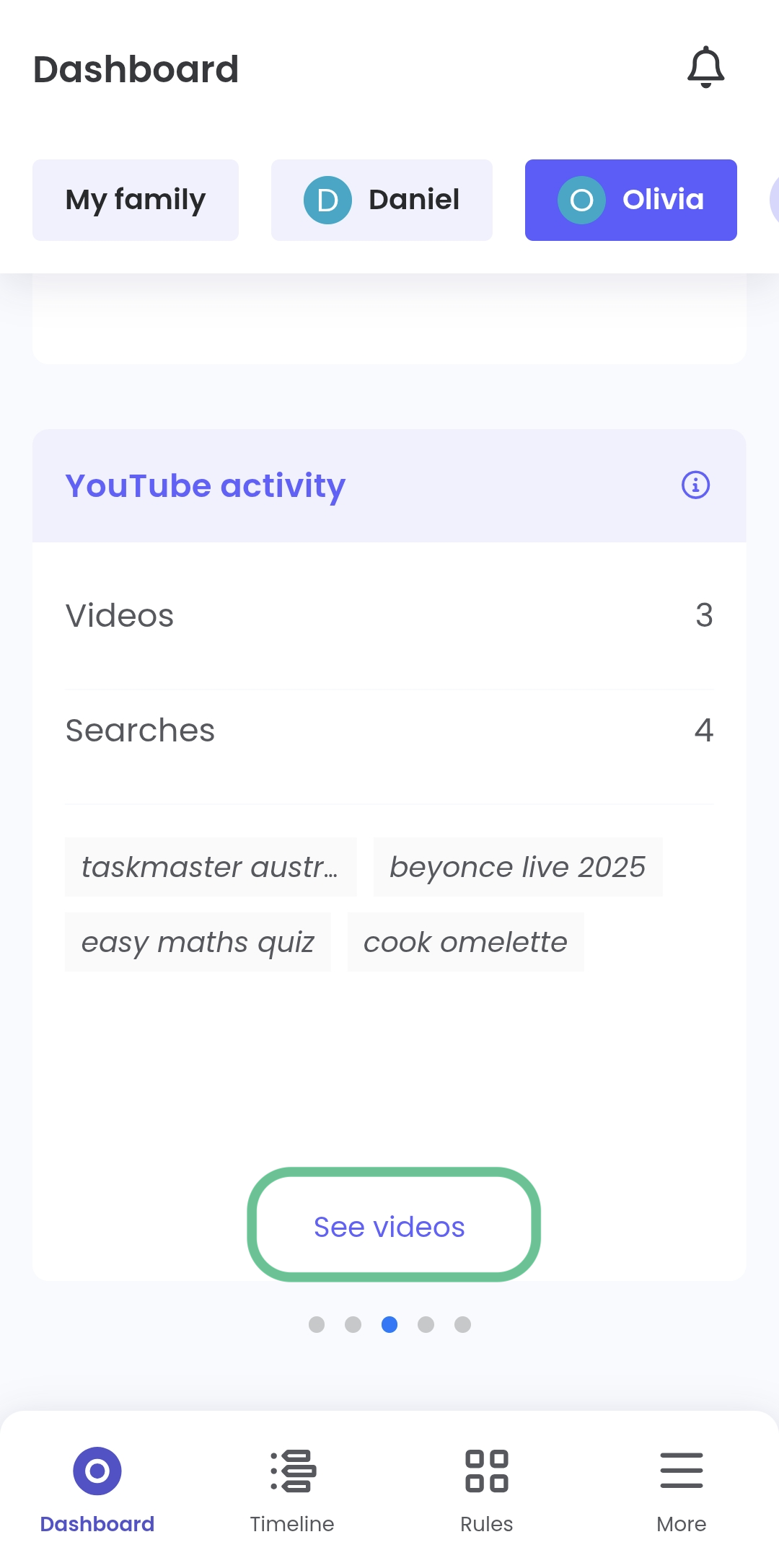Open the Dashboard tab label
The height and width of the screenshot is (1568, 779).
pyautogui.click(x=97, y=1523)
